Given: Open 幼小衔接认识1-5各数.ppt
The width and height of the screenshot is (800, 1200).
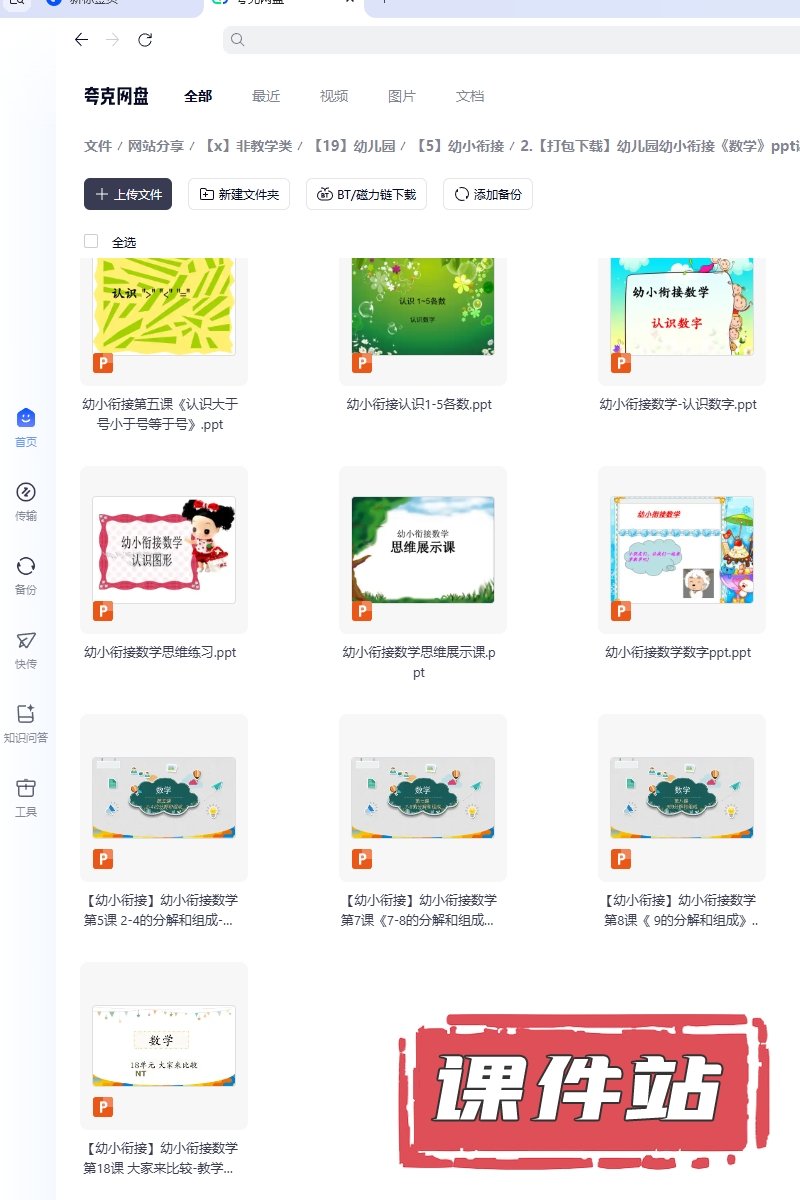Looking at the screenshot, I should [422, 309].
